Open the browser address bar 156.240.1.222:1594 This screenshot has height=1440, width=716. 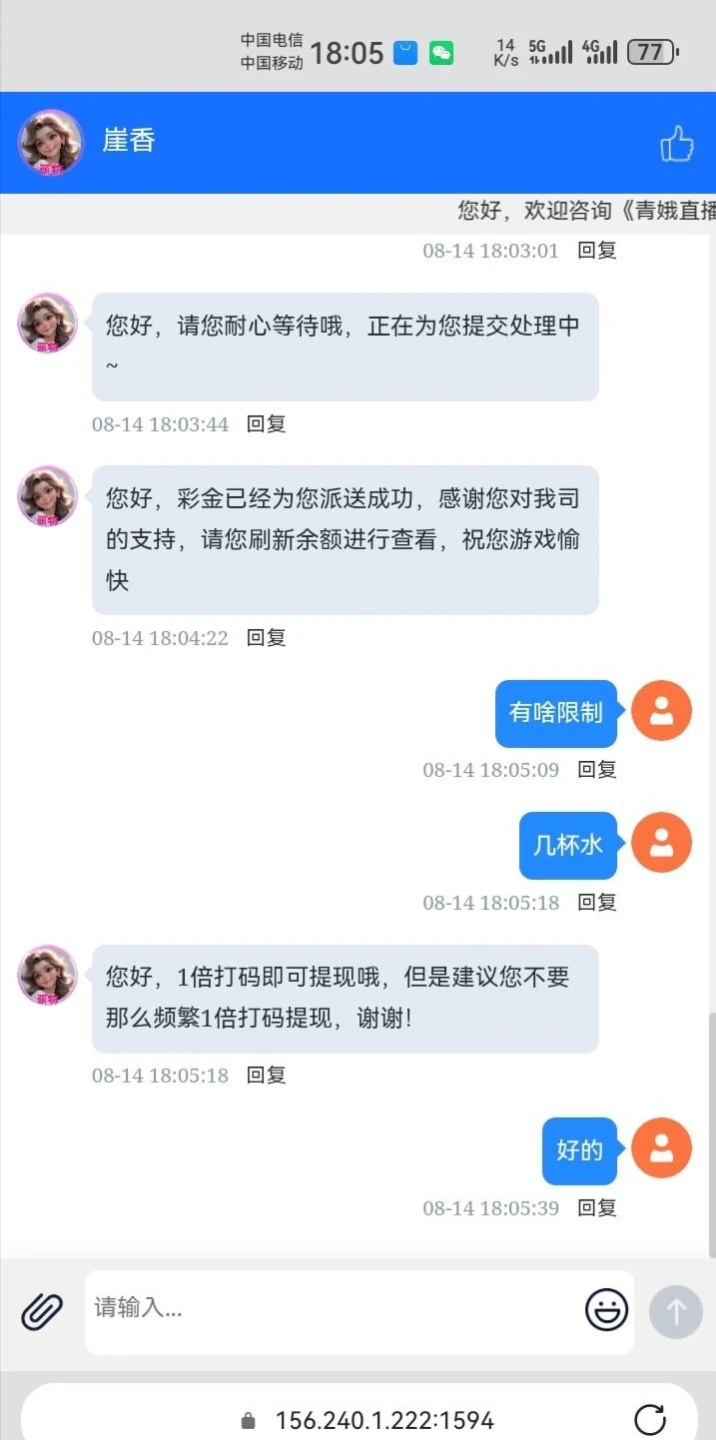point(384,1420)
